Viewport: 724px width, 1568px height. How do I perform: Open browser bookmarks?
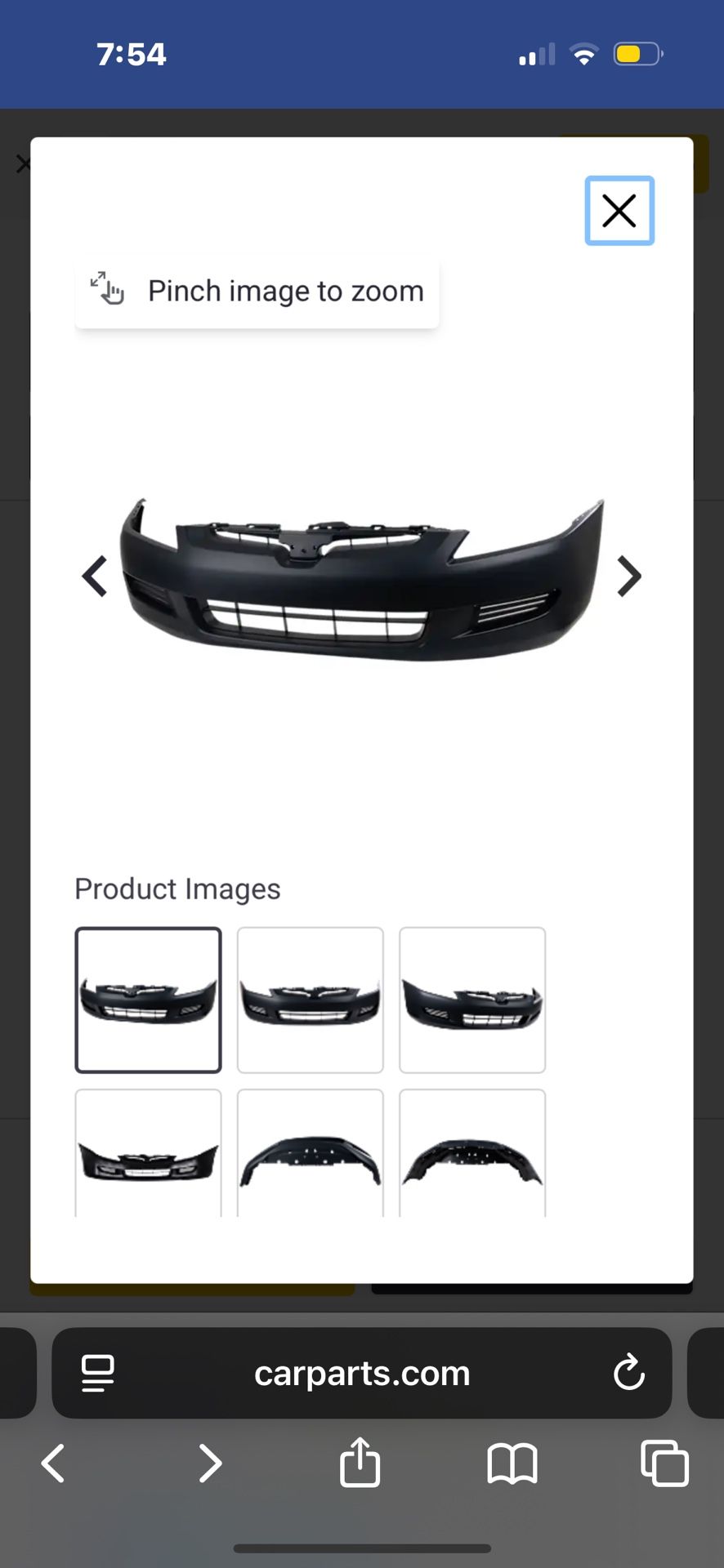pyautogui.click(x=512, y=1463)
